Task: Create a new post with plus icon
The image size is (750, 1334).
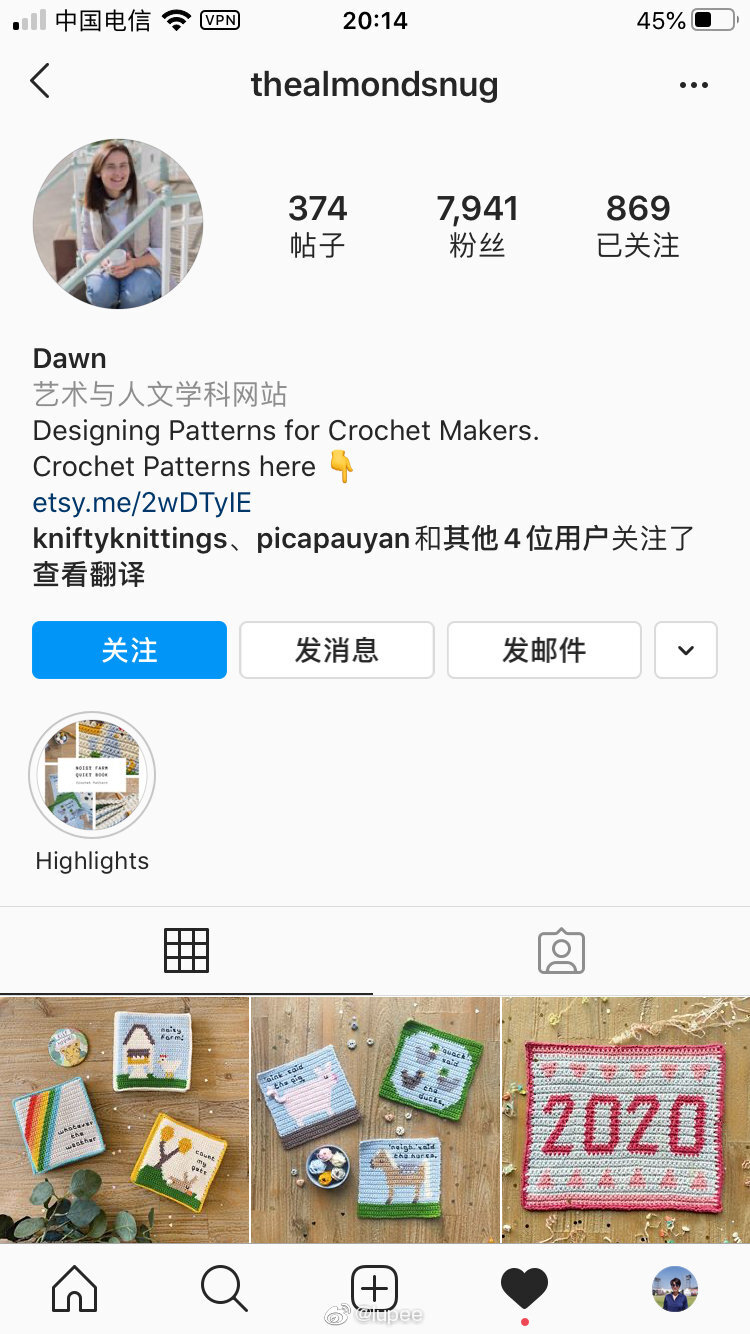Action: coord(374,1289)
